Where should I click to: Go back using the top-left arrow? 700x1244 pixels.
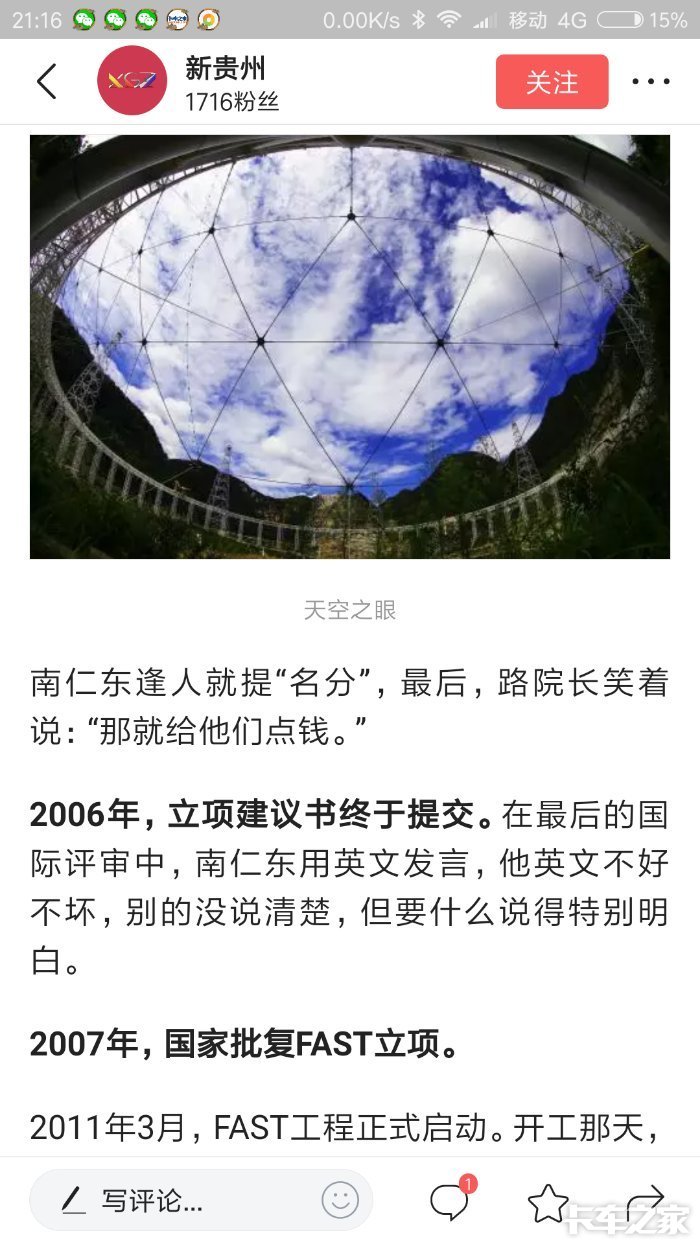point(47,81)
